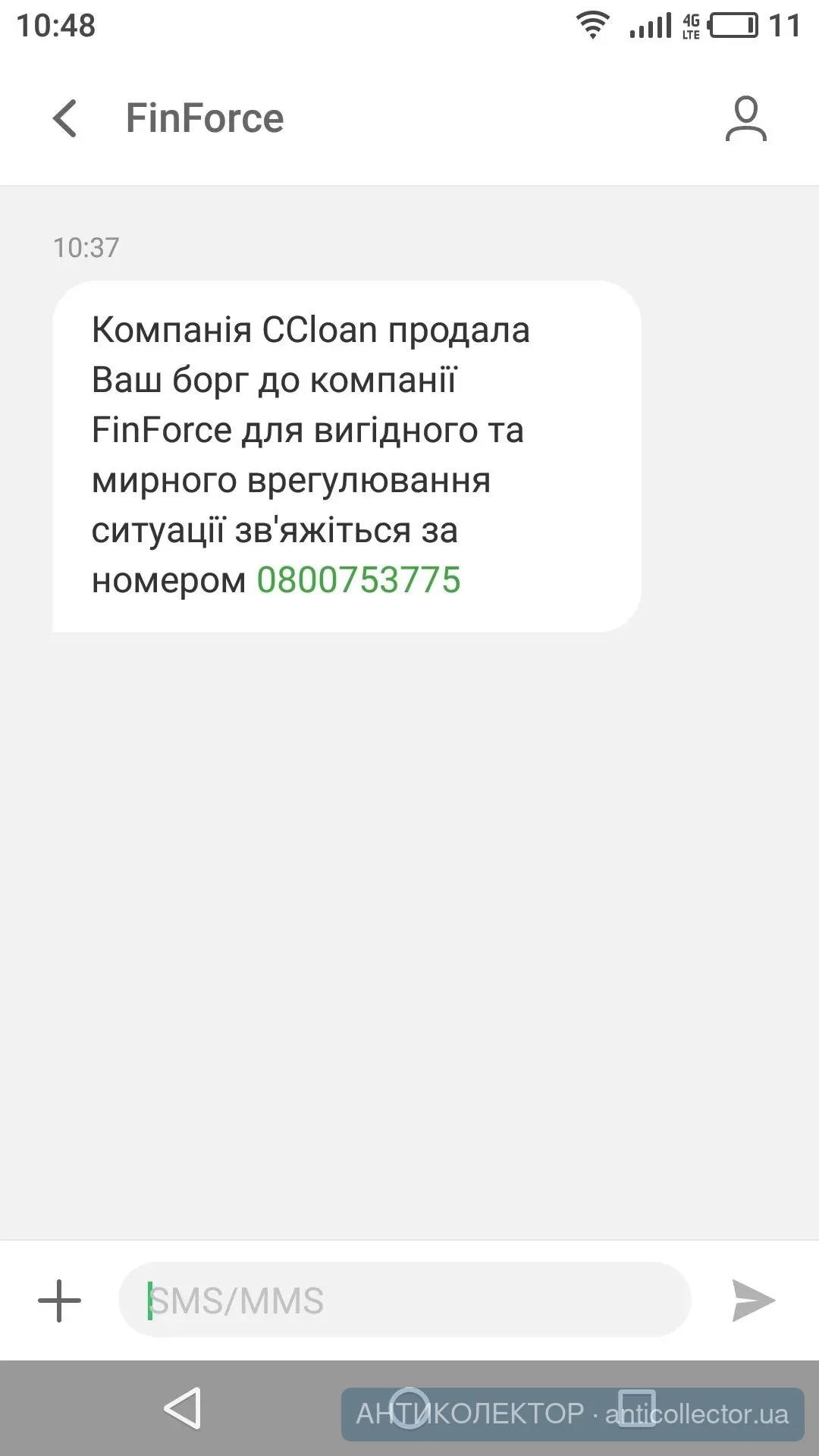
Task: Open FinForce contact details icon
Action: tap(745, 119)
